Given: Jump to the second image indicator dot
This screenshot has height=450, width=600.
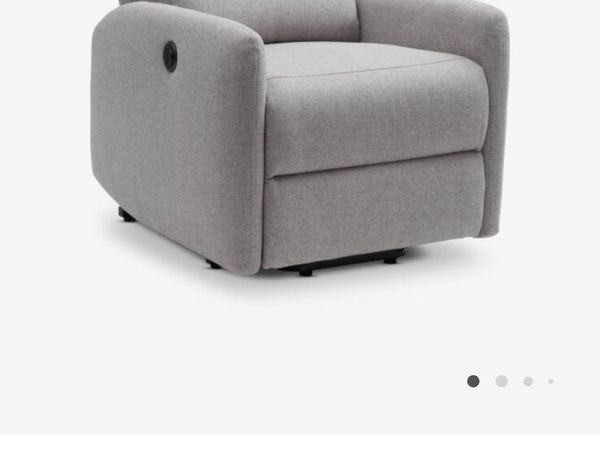Looking at the screenshot, I should [x=501, y=381].
